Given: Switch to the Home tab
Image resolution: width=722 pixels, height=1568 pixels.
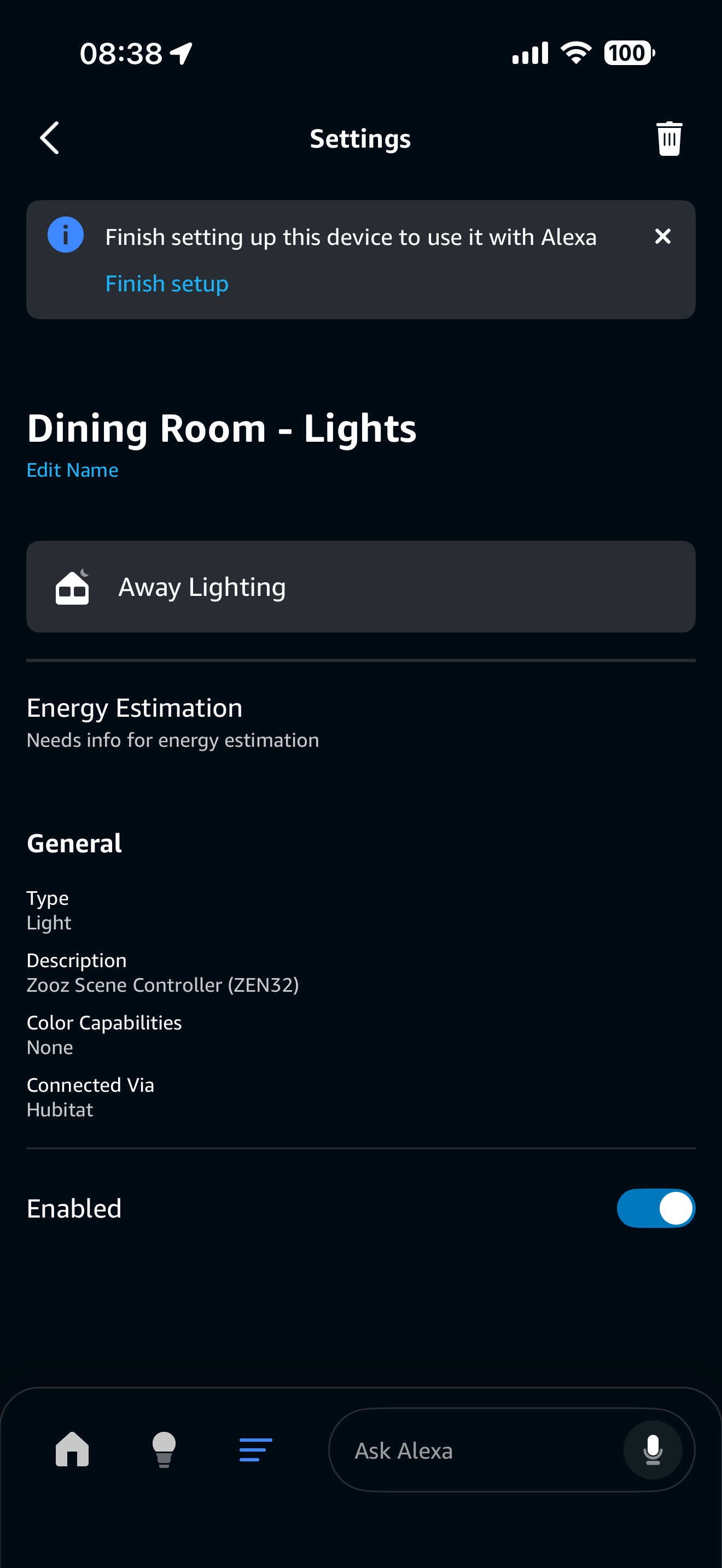Looking at the screenshot, I should [72, 1449].
